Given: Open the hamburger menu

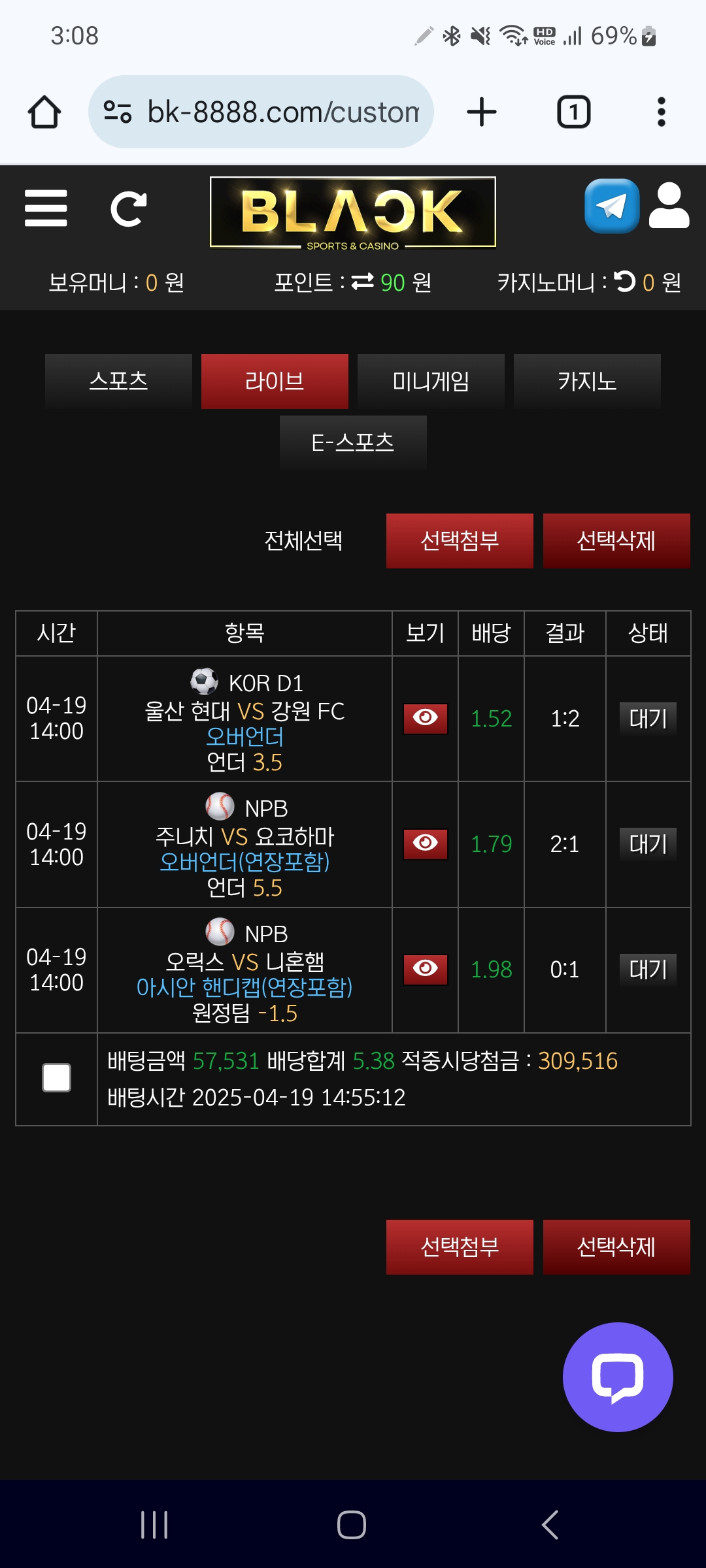Looking at the screenshot, I should click(x=46, y=208).
